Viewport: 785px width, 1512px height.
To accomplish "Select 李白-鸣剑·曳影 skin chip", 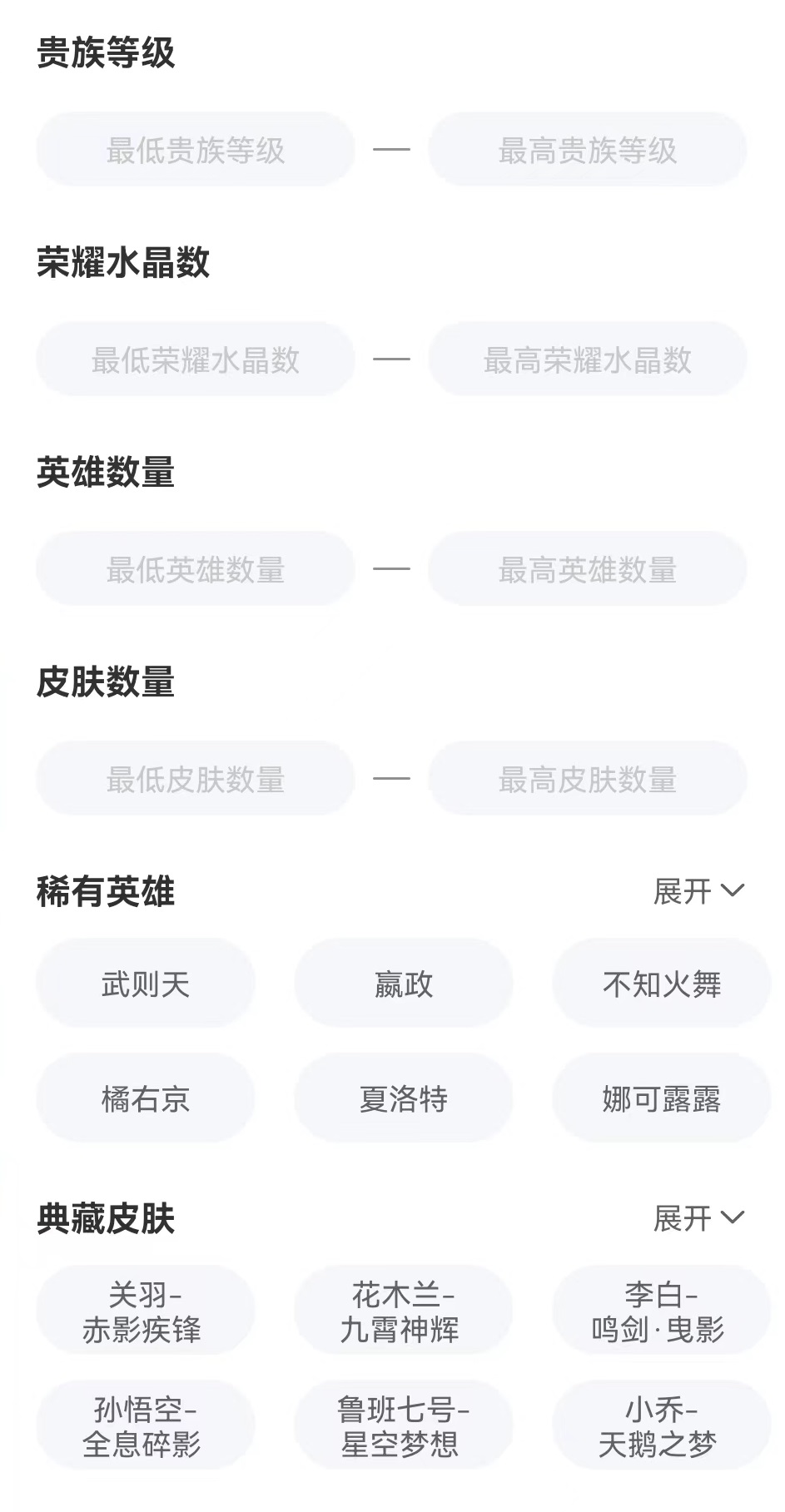I will point(661,1311).
